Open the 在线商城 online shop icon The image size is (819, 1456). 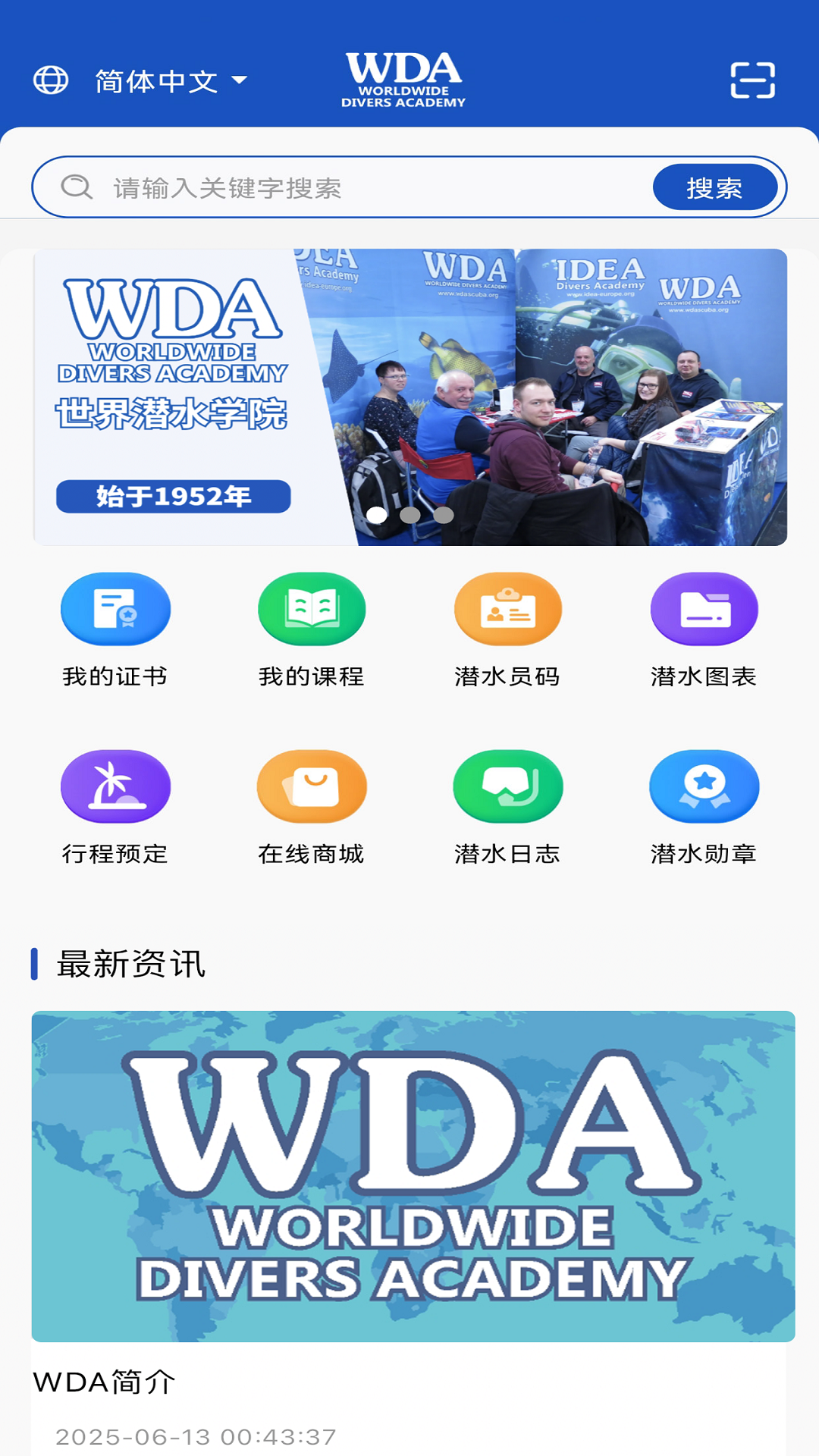312,786
